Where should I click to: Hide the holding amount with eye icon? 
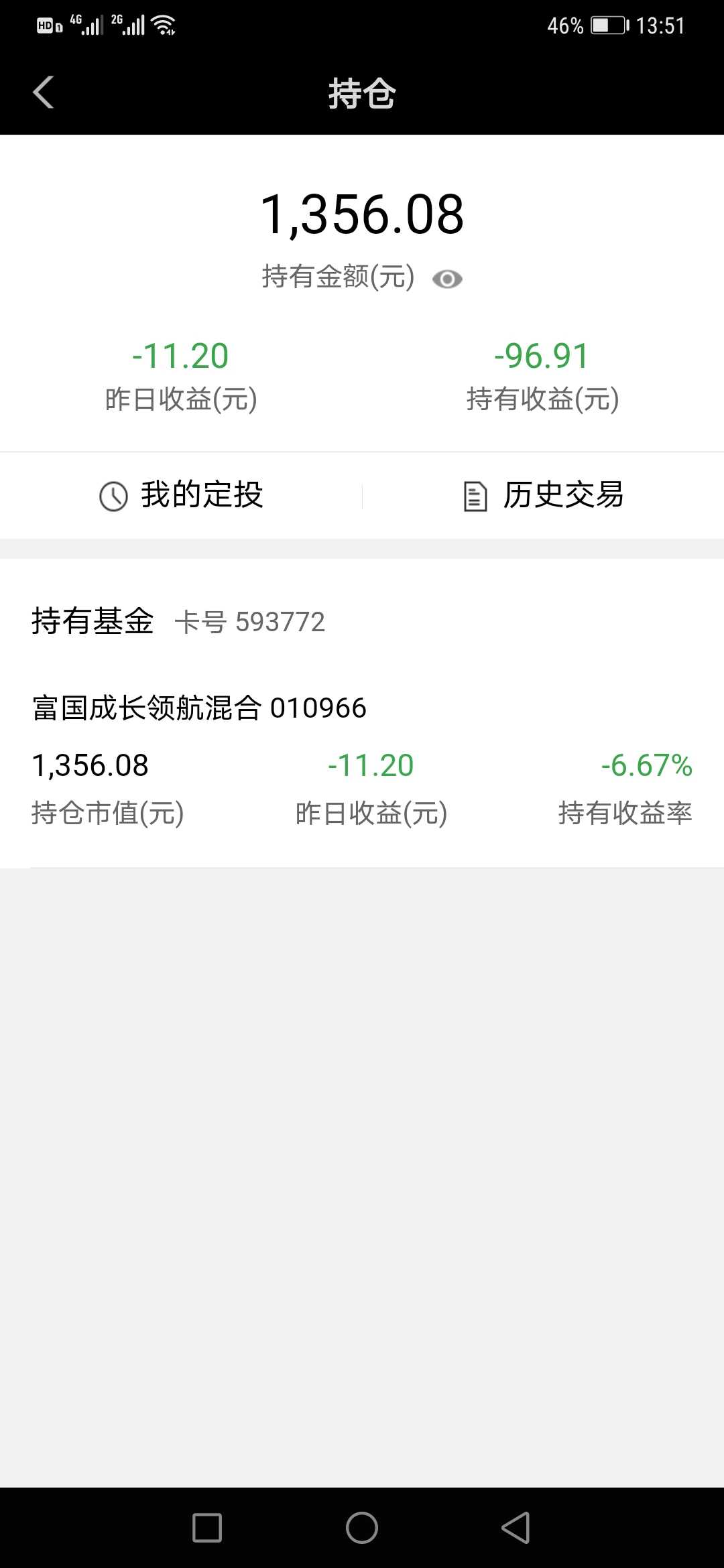pyautogui.click(x=447, y=279)
